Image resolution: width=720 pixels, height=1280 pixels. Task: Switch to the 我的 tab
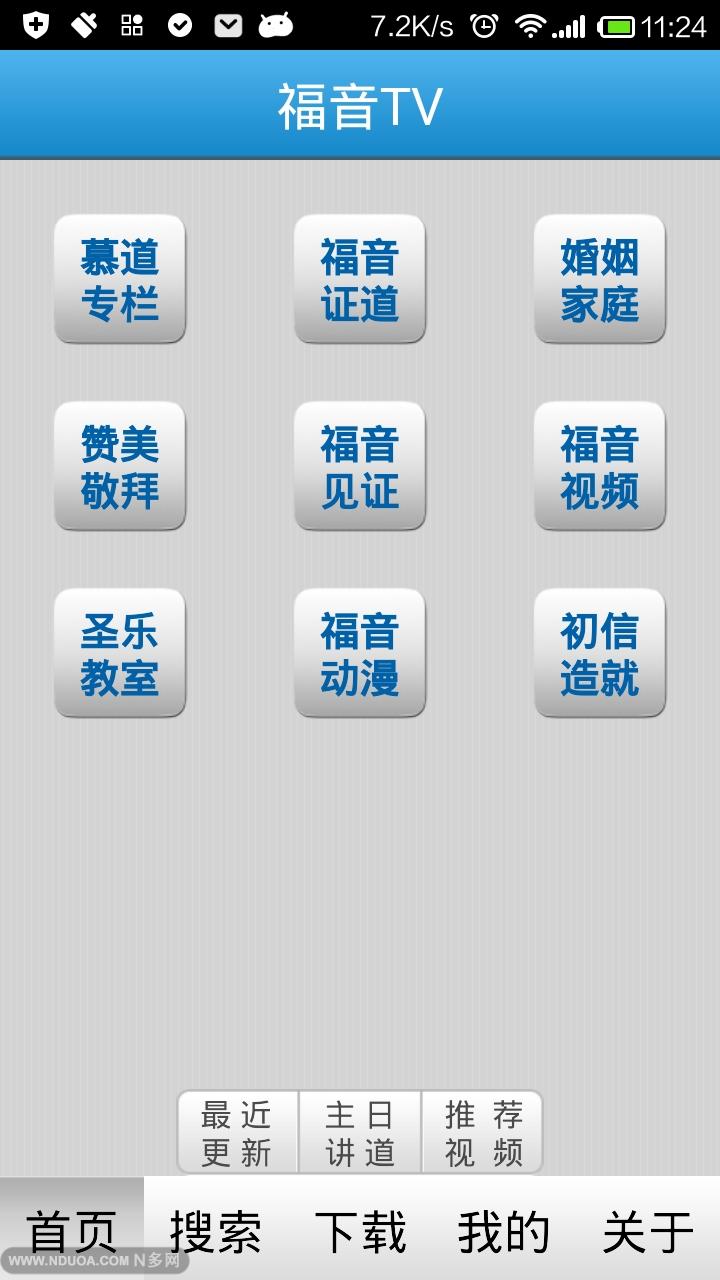pos(504,1230)
